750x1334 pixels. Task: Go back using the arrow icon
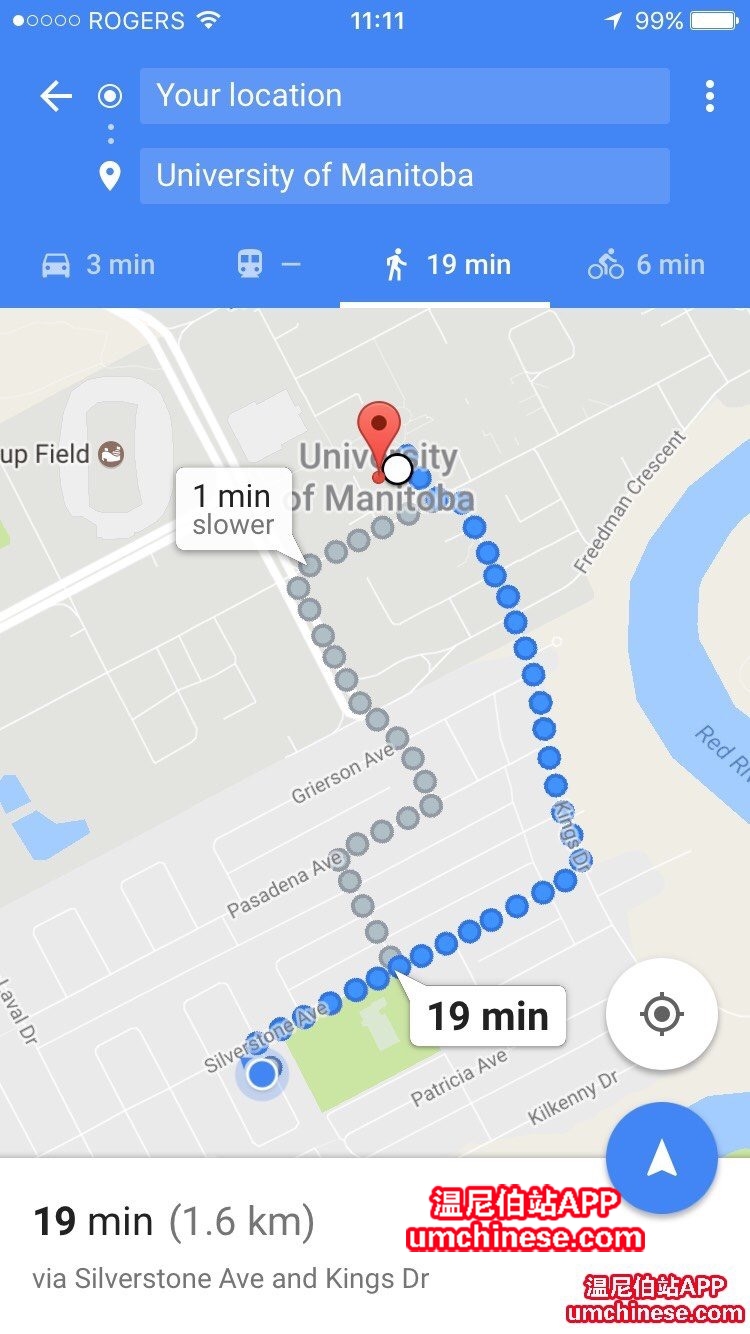pyautogui.click(x=56, y=96)
